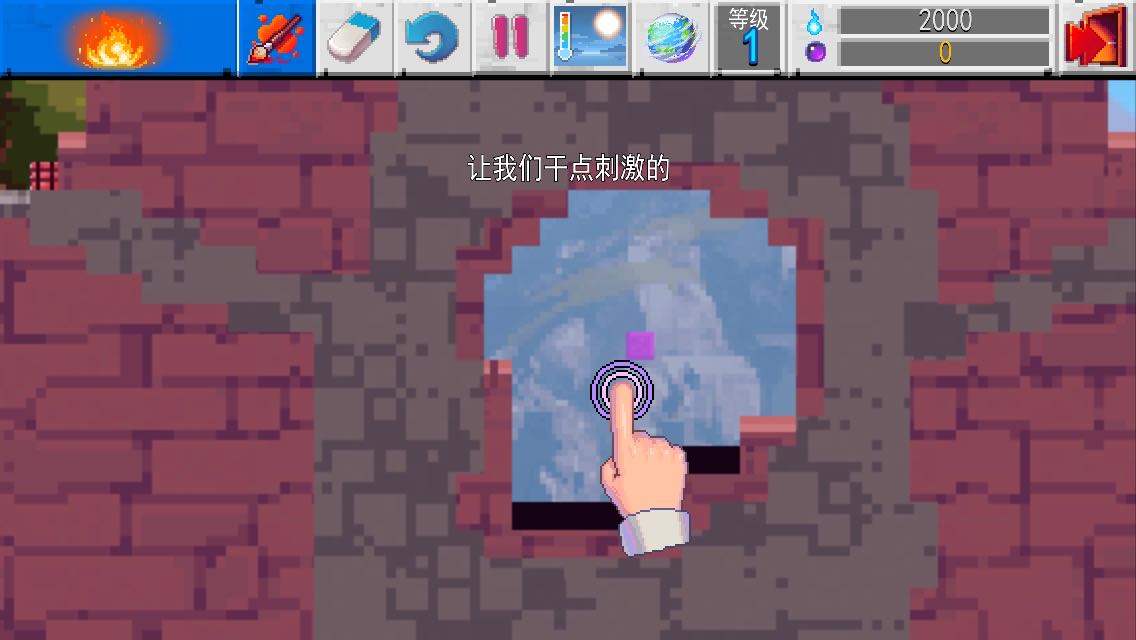Open the temperature and weather settings
1136x640 pixels.
click(590, 37)
